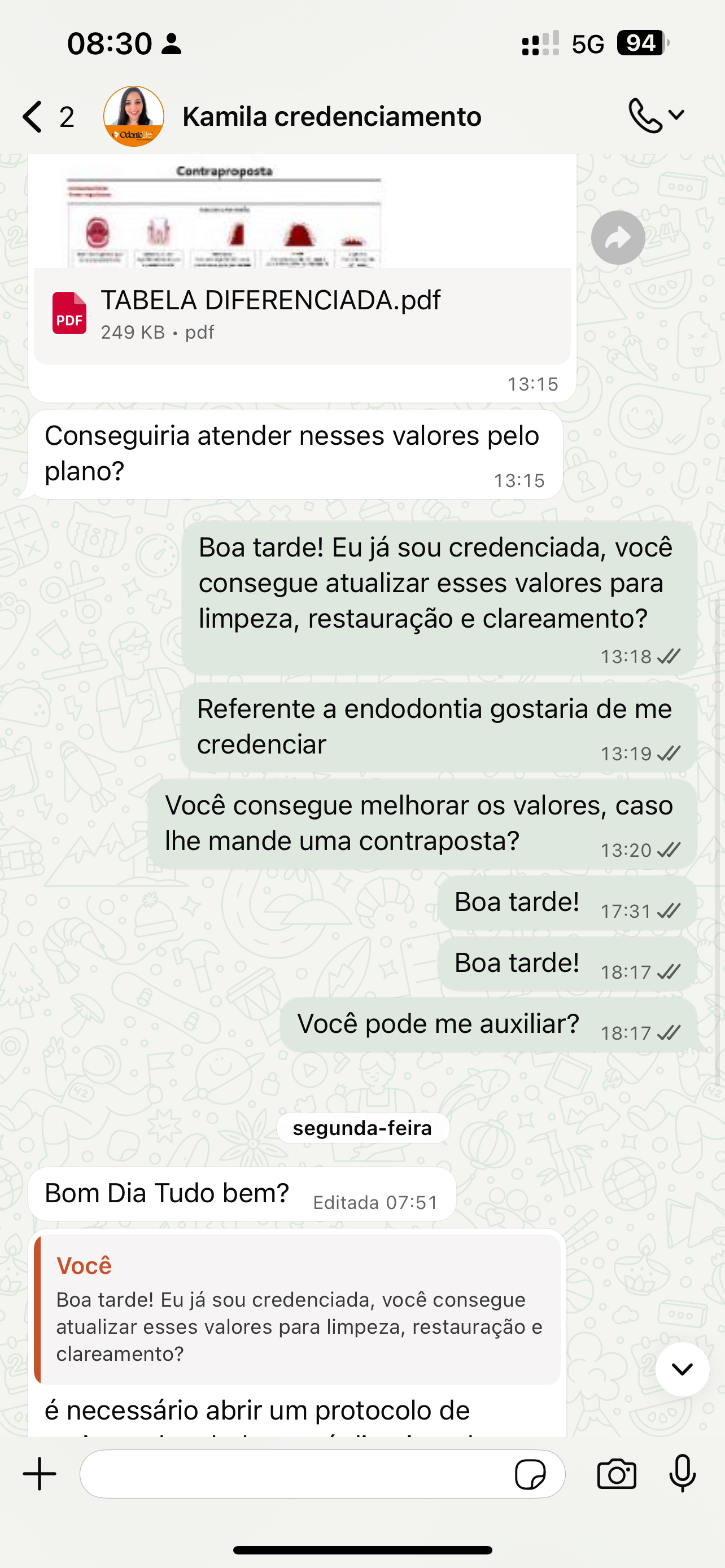The image size is (725, 1568).
Task: View Kamila's profile picture
Action: click(134, 116)
